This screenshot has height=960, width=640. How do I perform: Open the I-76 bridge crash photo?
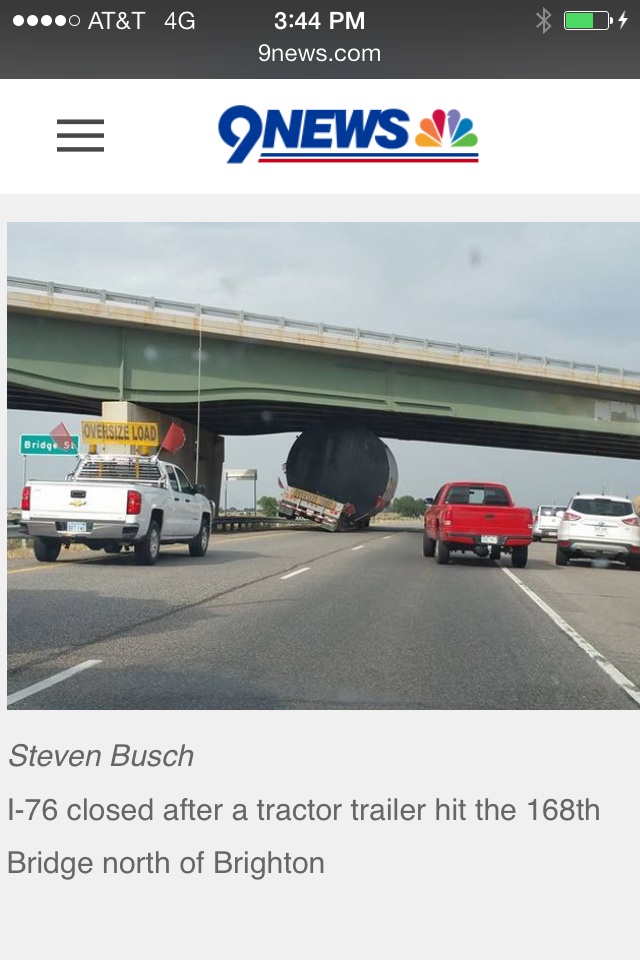coord(323,465)
